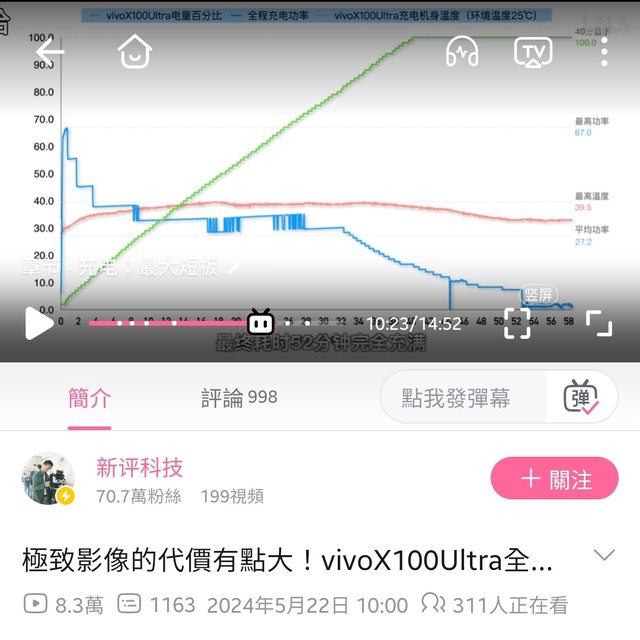The width and height of the screenshot is (640, 640).
Task: Open the chapter list 充電:最大短板
Action: (x=130, y=267)
